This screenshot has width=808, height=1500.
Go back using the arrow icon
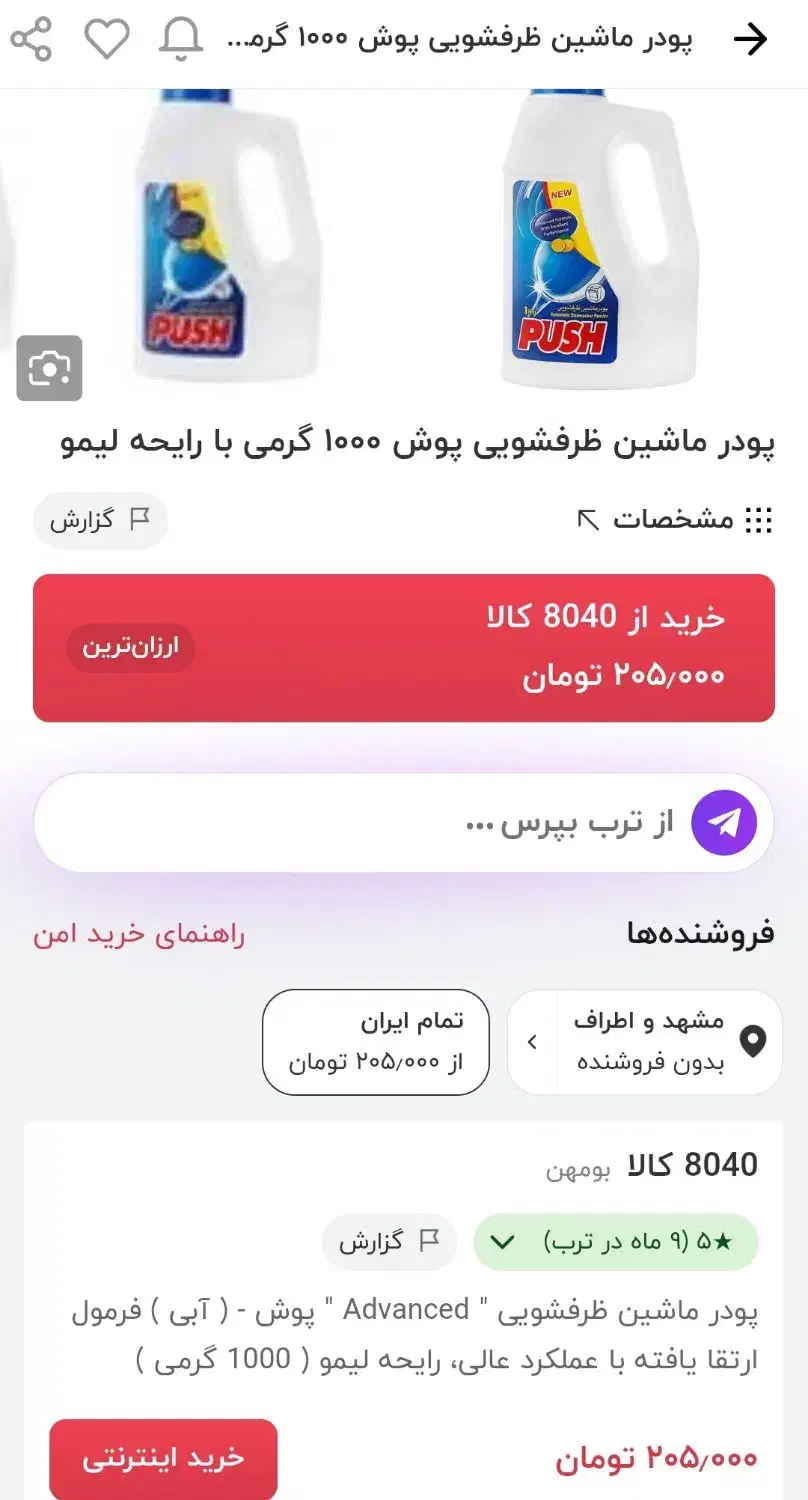click(752, 38)
